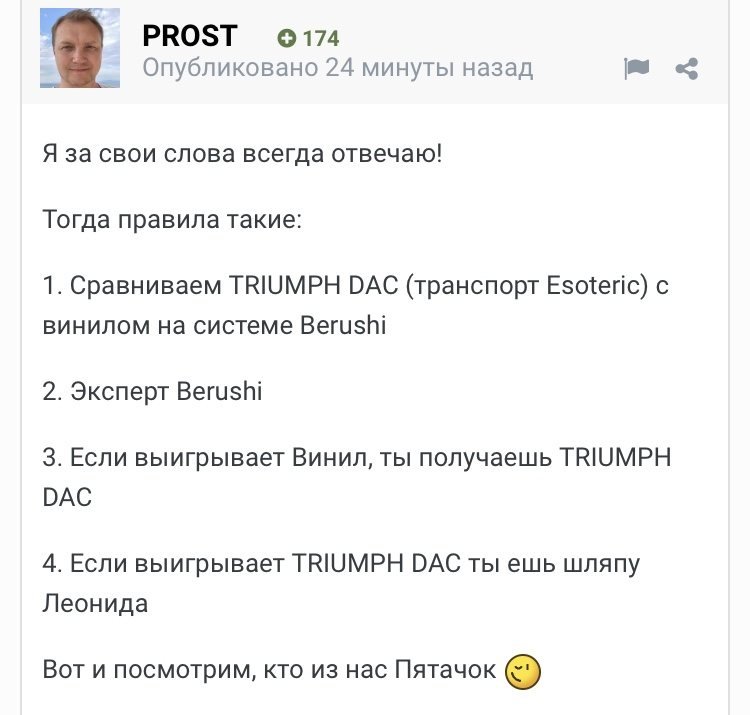Open the PROST username link
750x715 pixels.
tap(189, 37)
